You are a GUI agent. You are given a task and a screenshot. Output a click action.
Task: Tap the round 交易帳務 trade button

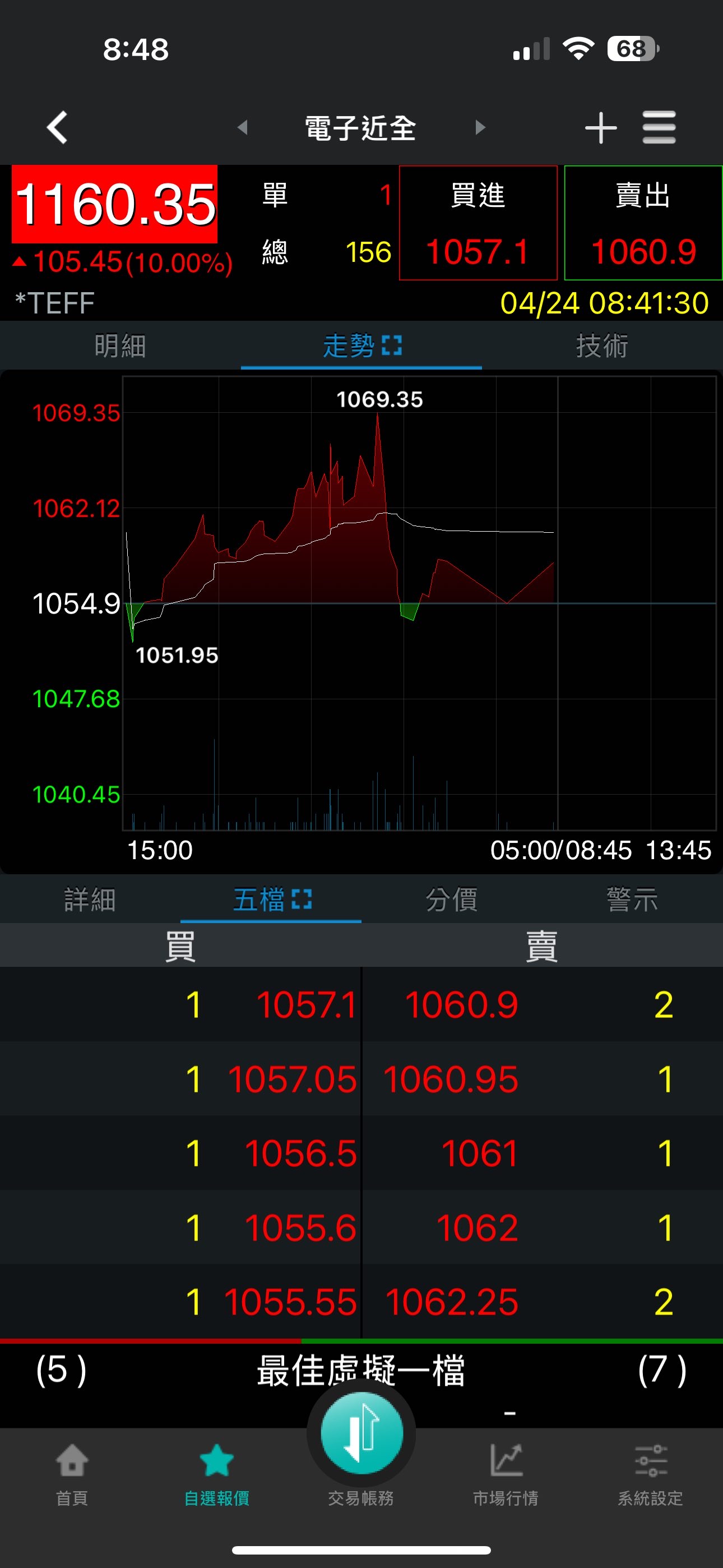(361, 1434)
